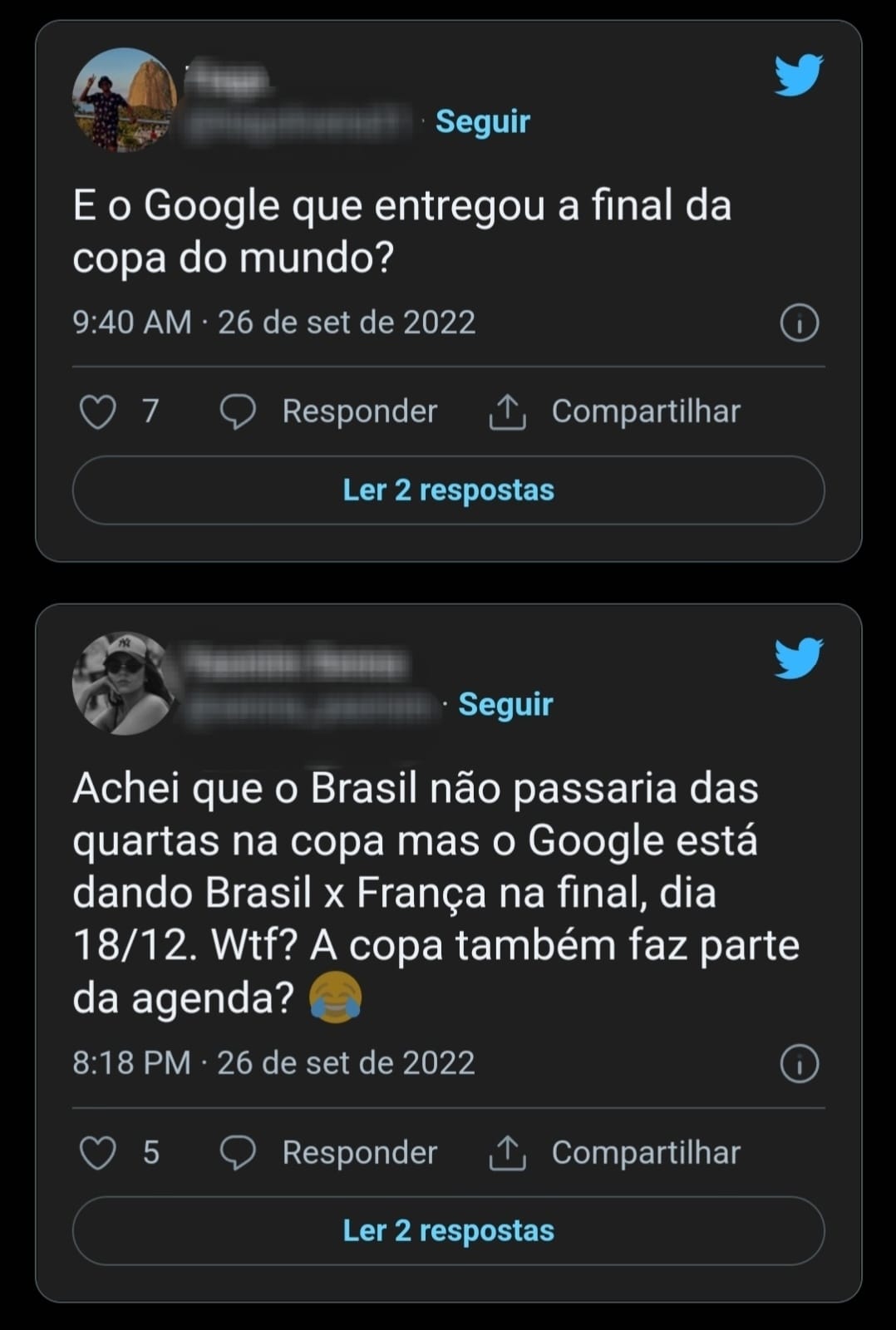Follow the author of Brasil x França tweet
This screenshot has height=1330, width=896.
[505, 704]
